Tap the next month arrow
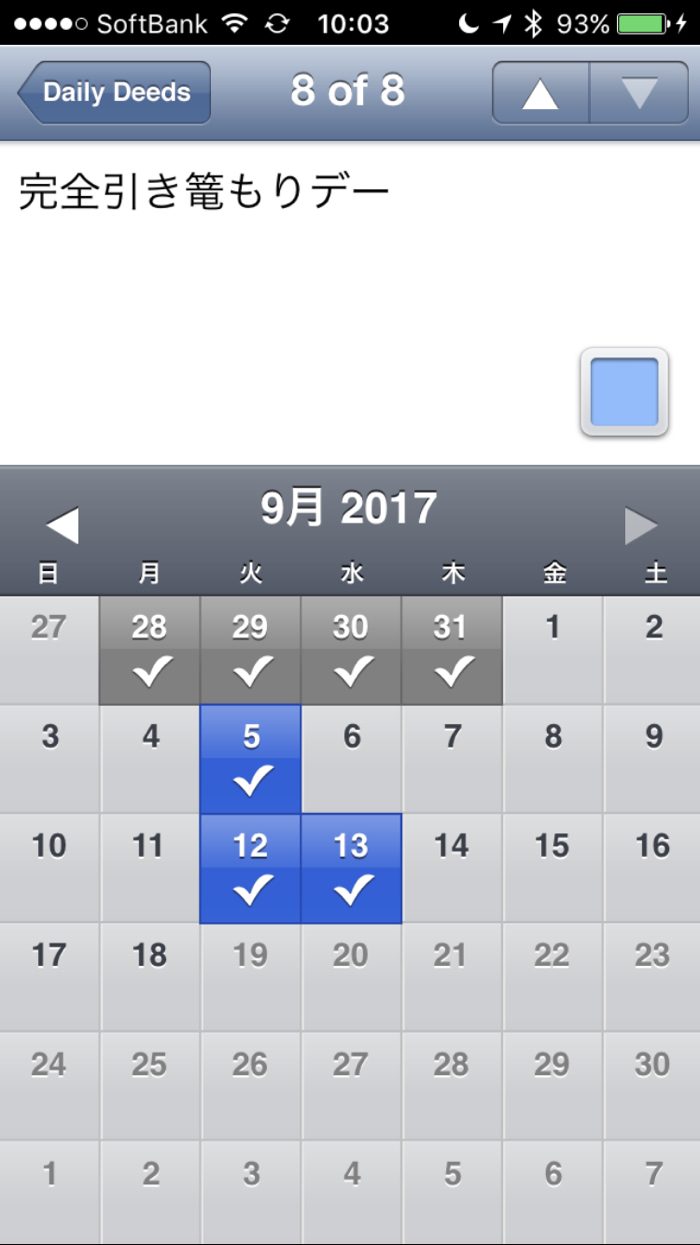 point(641,525)
